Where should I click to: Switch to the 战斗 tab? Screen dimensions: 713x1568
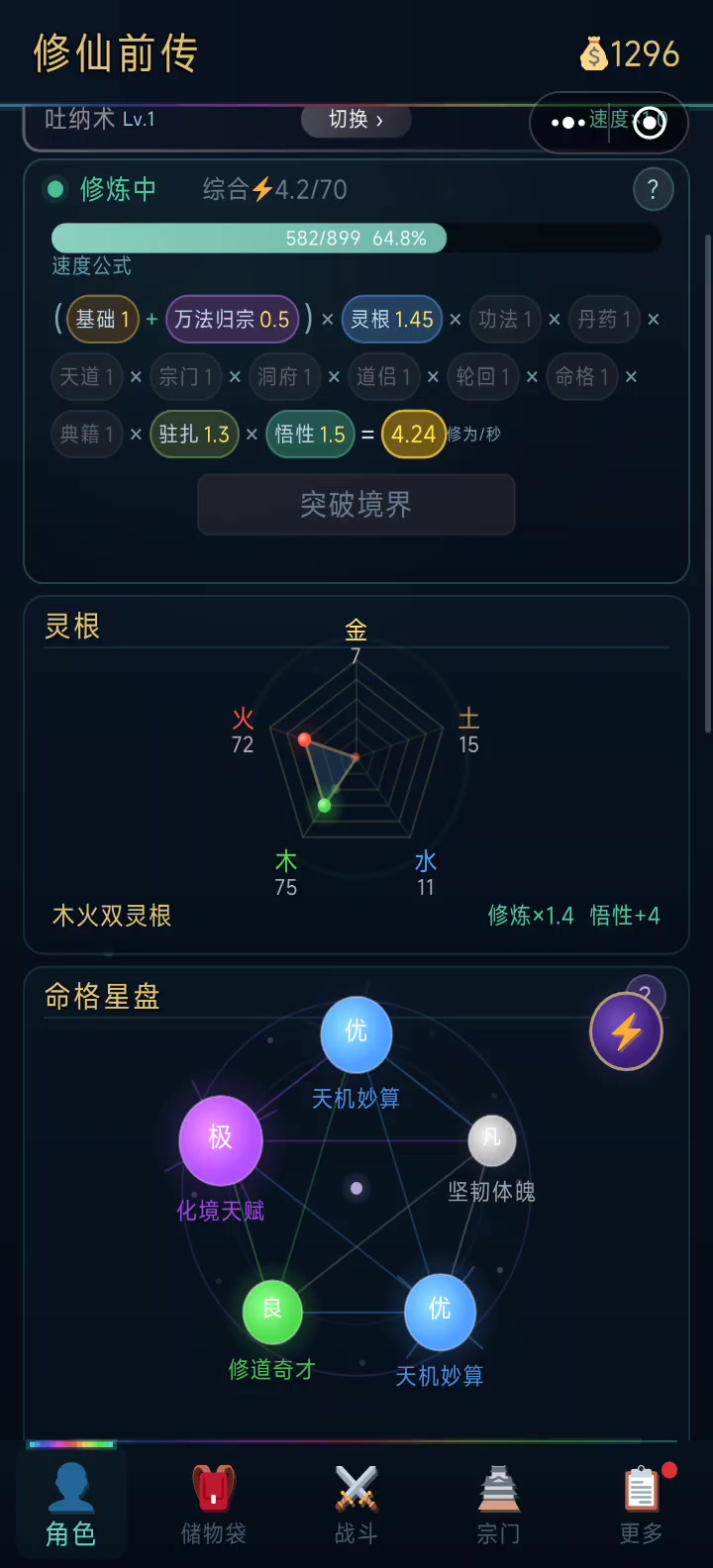click(x=356, y=1505)
